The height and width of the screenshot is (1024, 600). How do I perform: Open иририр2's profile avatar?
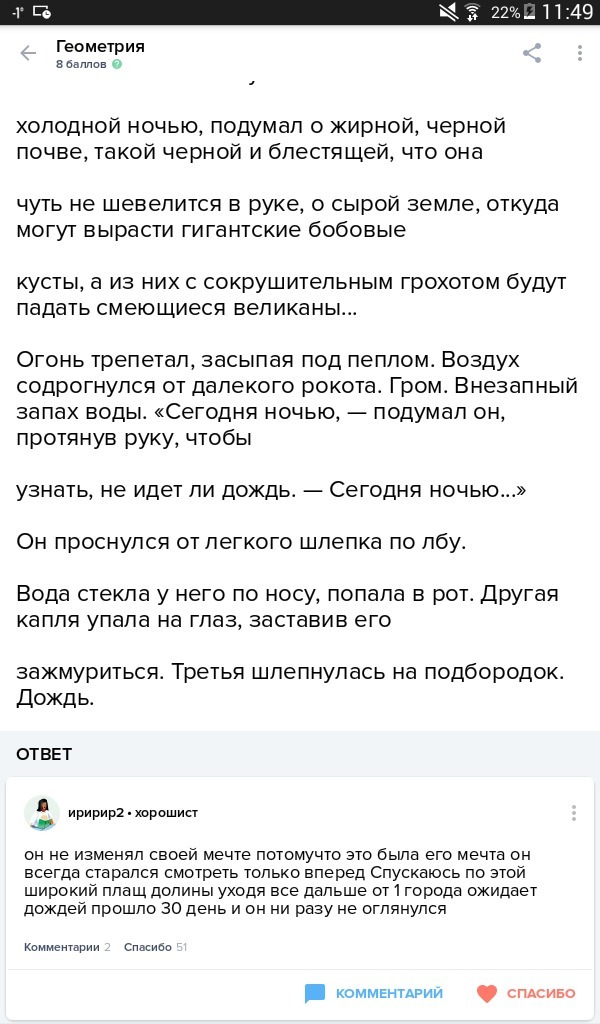coord(41,813)
